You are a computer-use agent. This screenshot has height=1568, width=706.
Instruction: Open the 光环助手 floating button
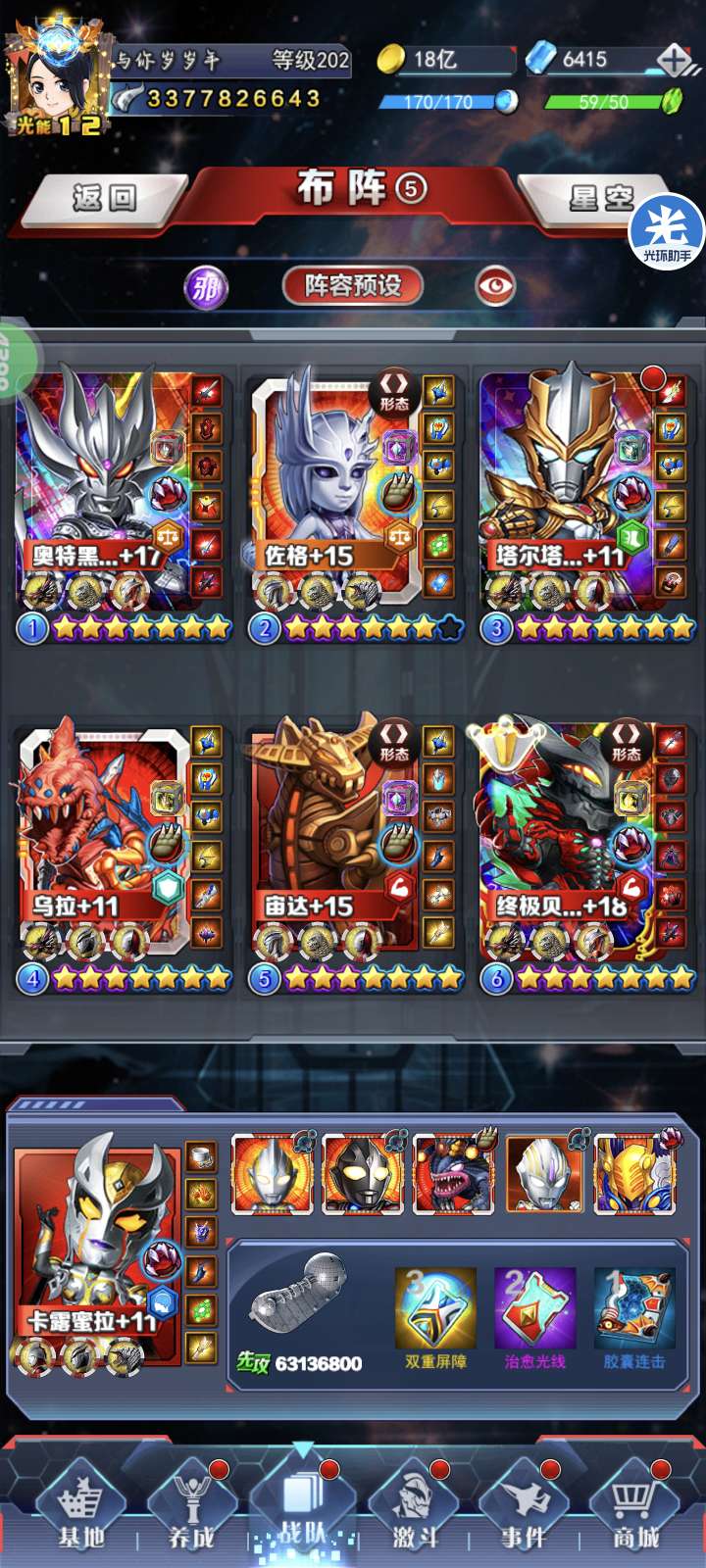tap(667, 231)
